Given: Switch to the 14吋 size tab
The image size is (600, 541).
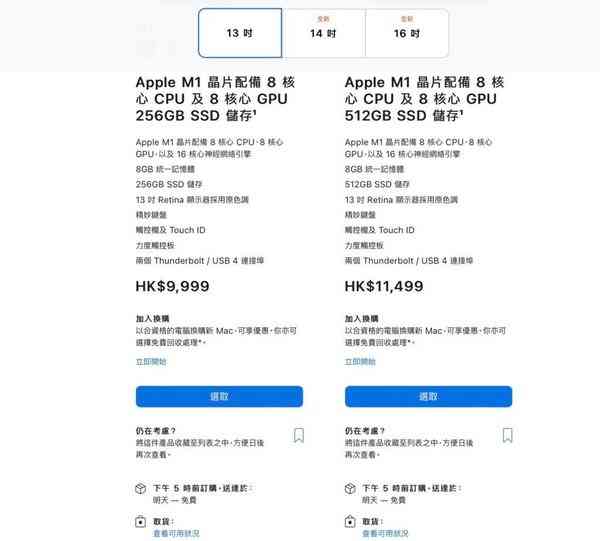Looking at the screenshot, I should [x=323, y=33].
